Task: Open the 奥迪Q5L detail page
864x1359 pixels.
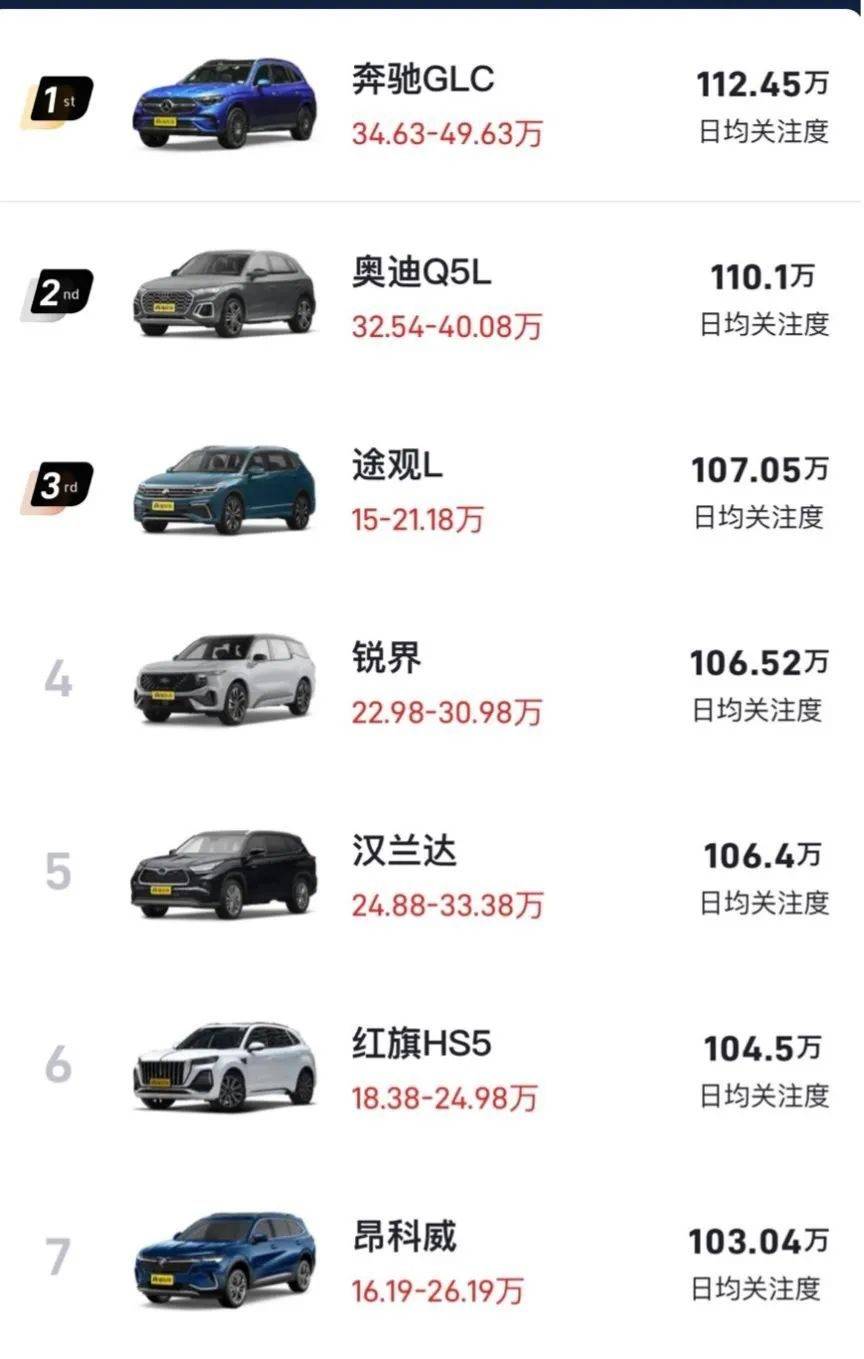Action: 418,270
